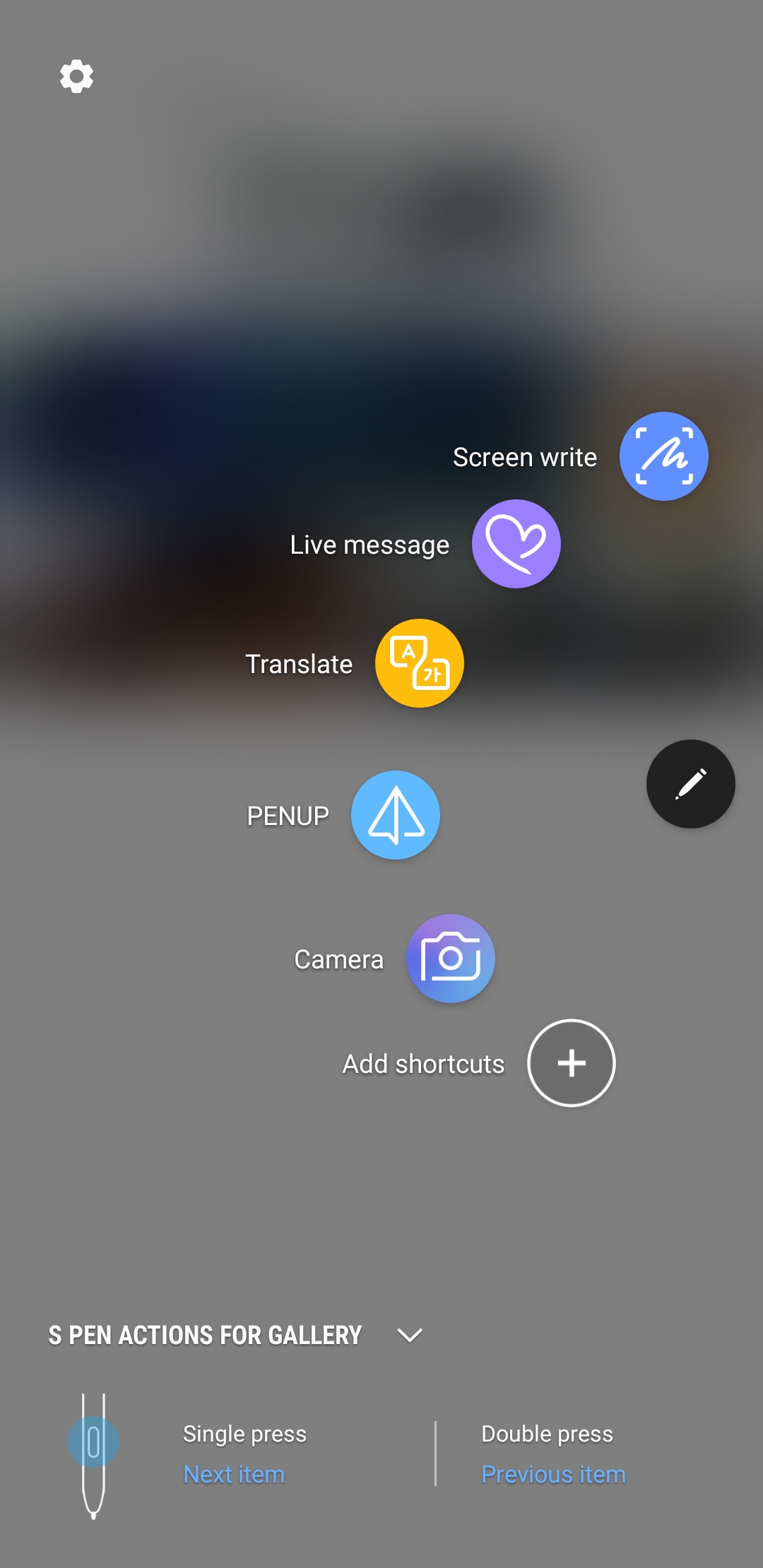Start the Translate tool
The height and width of the screenshot is (1568, 763).
419,663
